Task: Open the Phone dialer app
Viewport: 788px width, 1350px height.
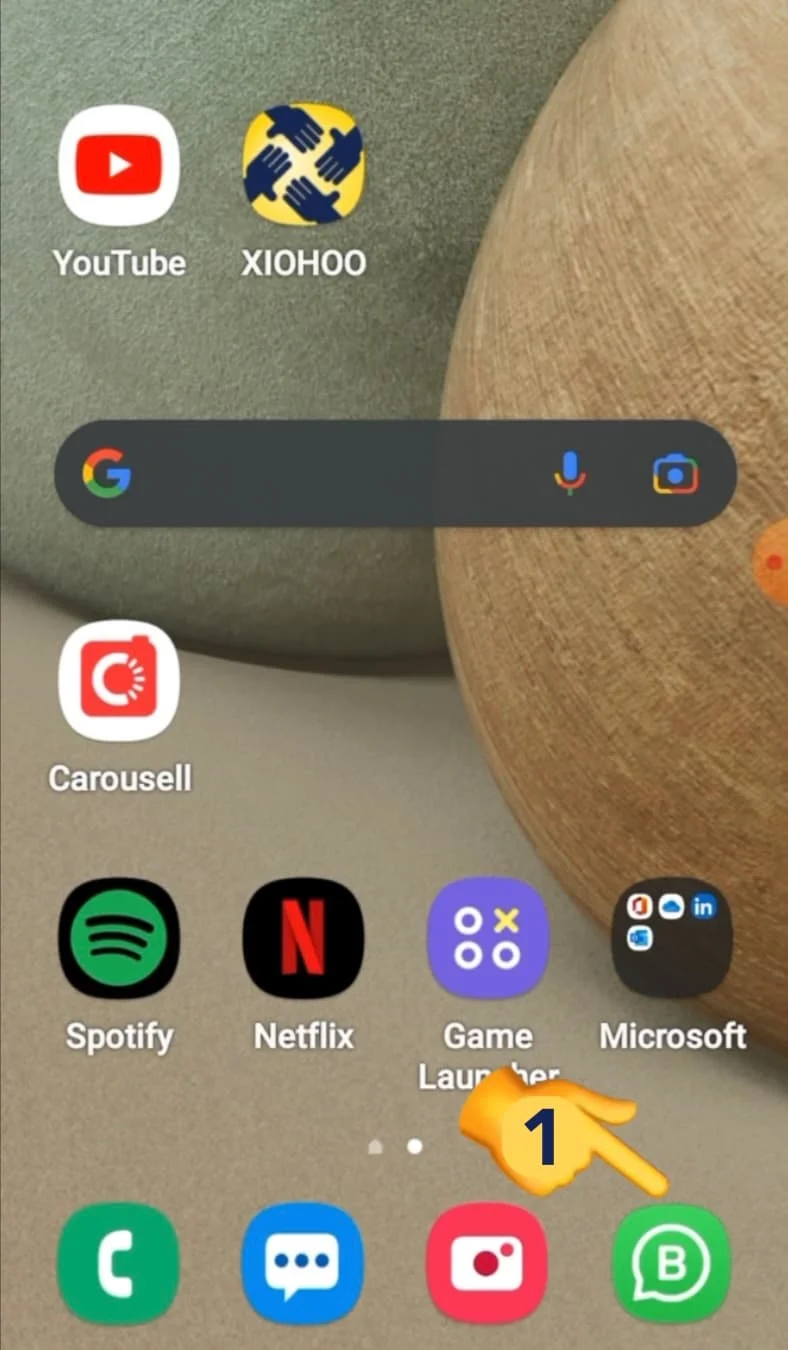Action: (x=118, y=1262)
